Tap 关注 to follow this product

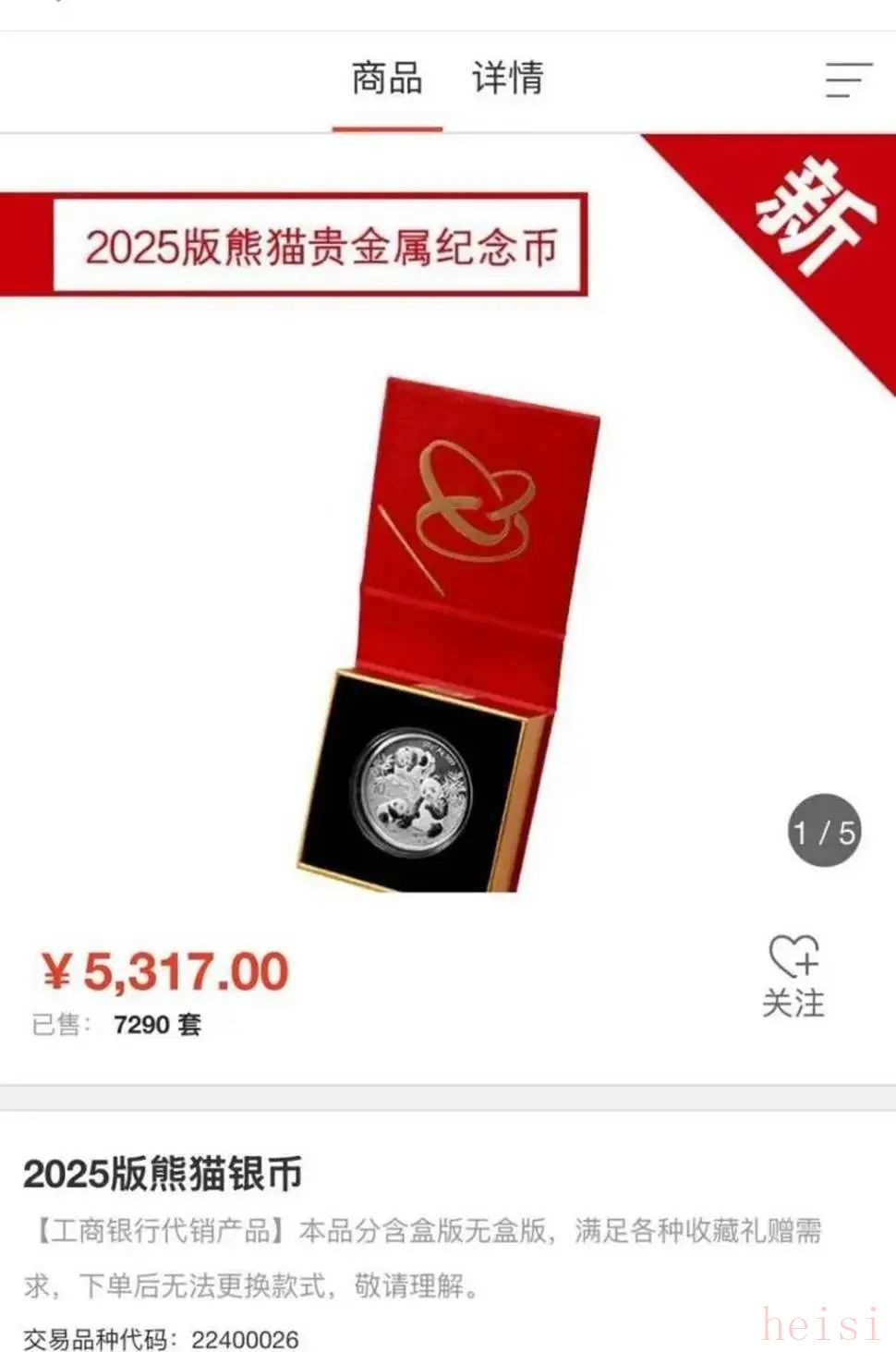click(x=793, y=976)
